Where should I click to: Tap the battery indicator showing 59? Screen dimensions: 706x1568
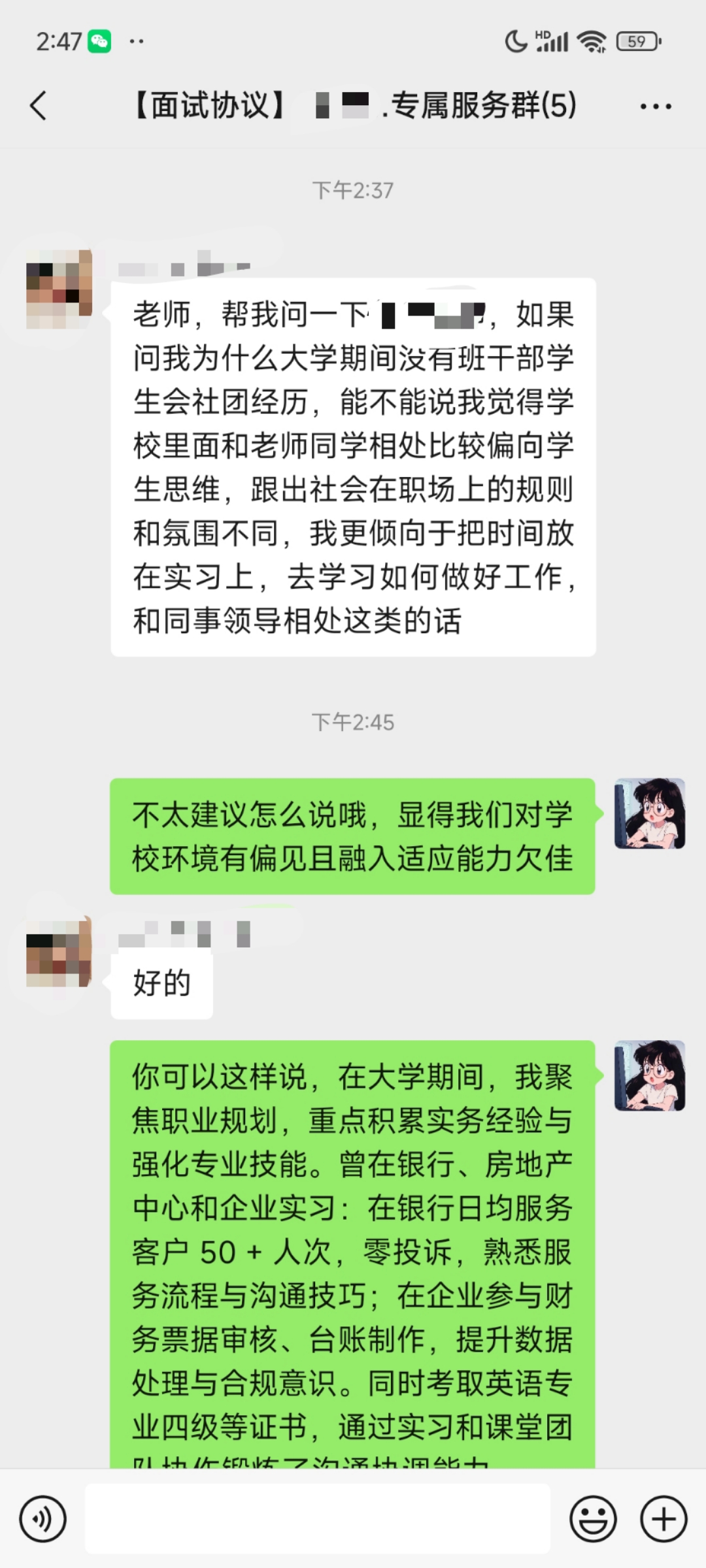[635, 41]
